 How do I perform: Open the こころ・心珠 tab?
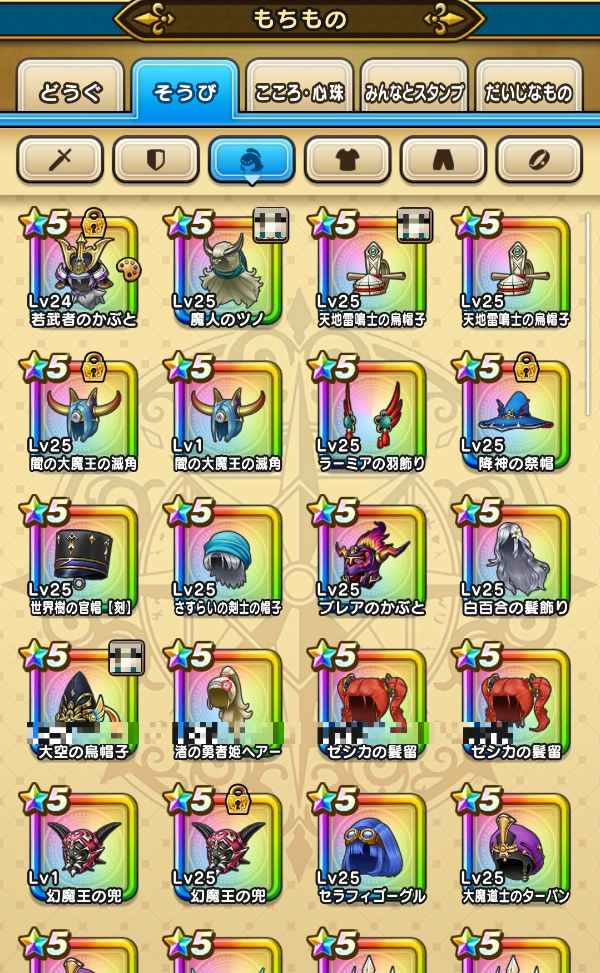[299, 92]
